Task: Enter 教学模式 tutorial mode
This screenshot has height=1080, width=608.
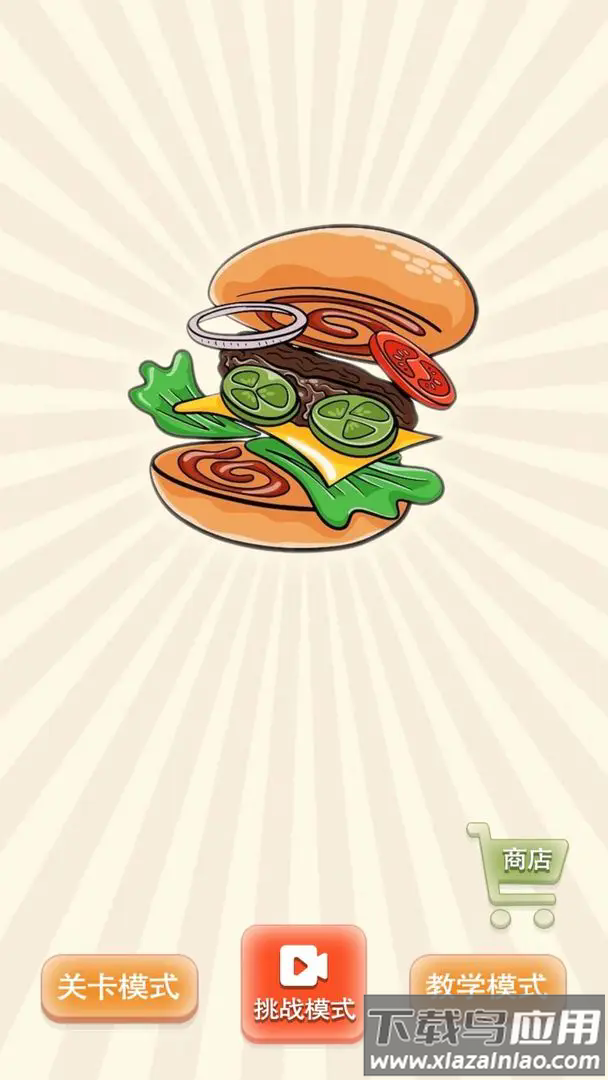Action: 487,980
